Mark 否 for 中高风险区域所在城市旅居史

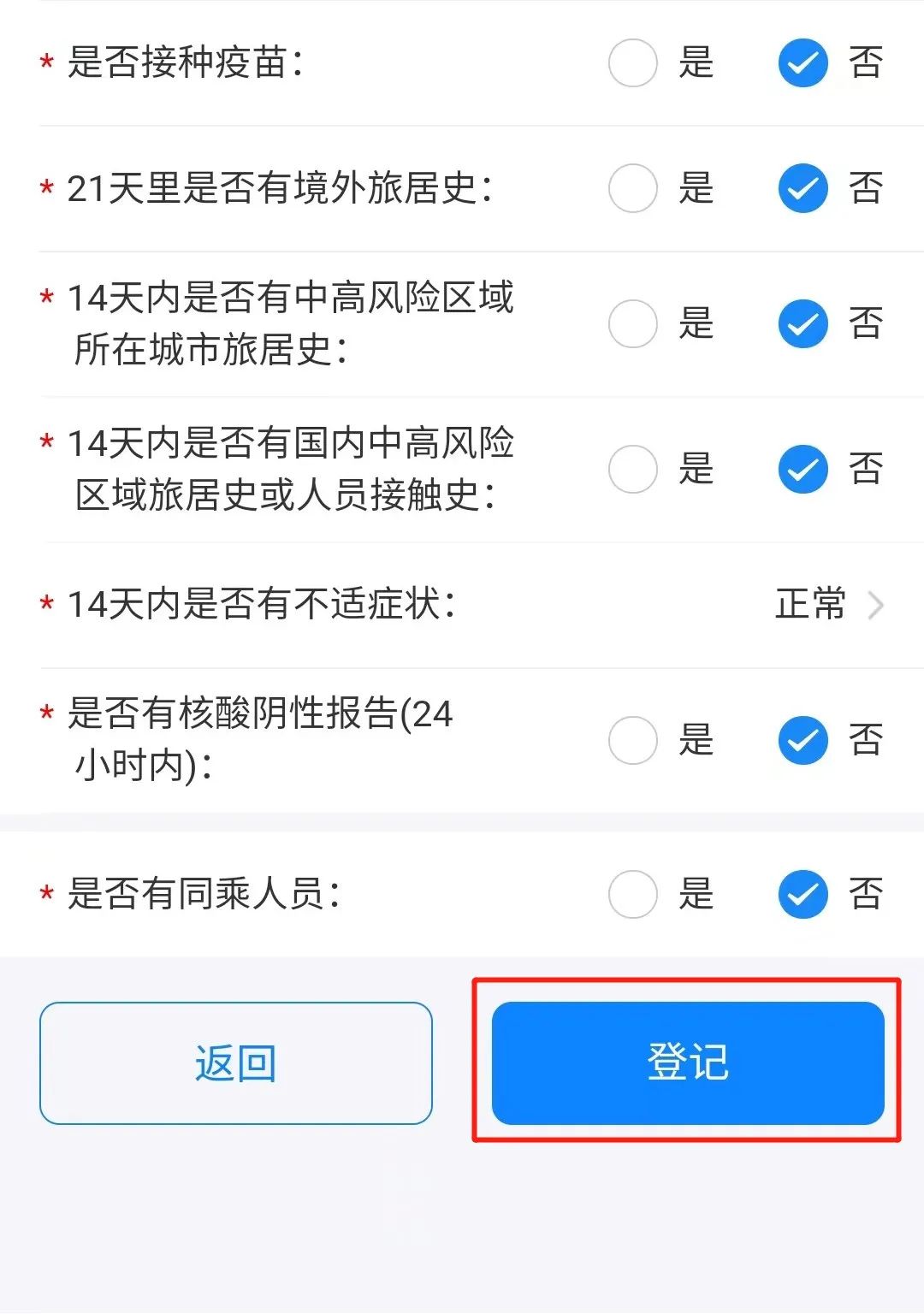pos(803,323)
